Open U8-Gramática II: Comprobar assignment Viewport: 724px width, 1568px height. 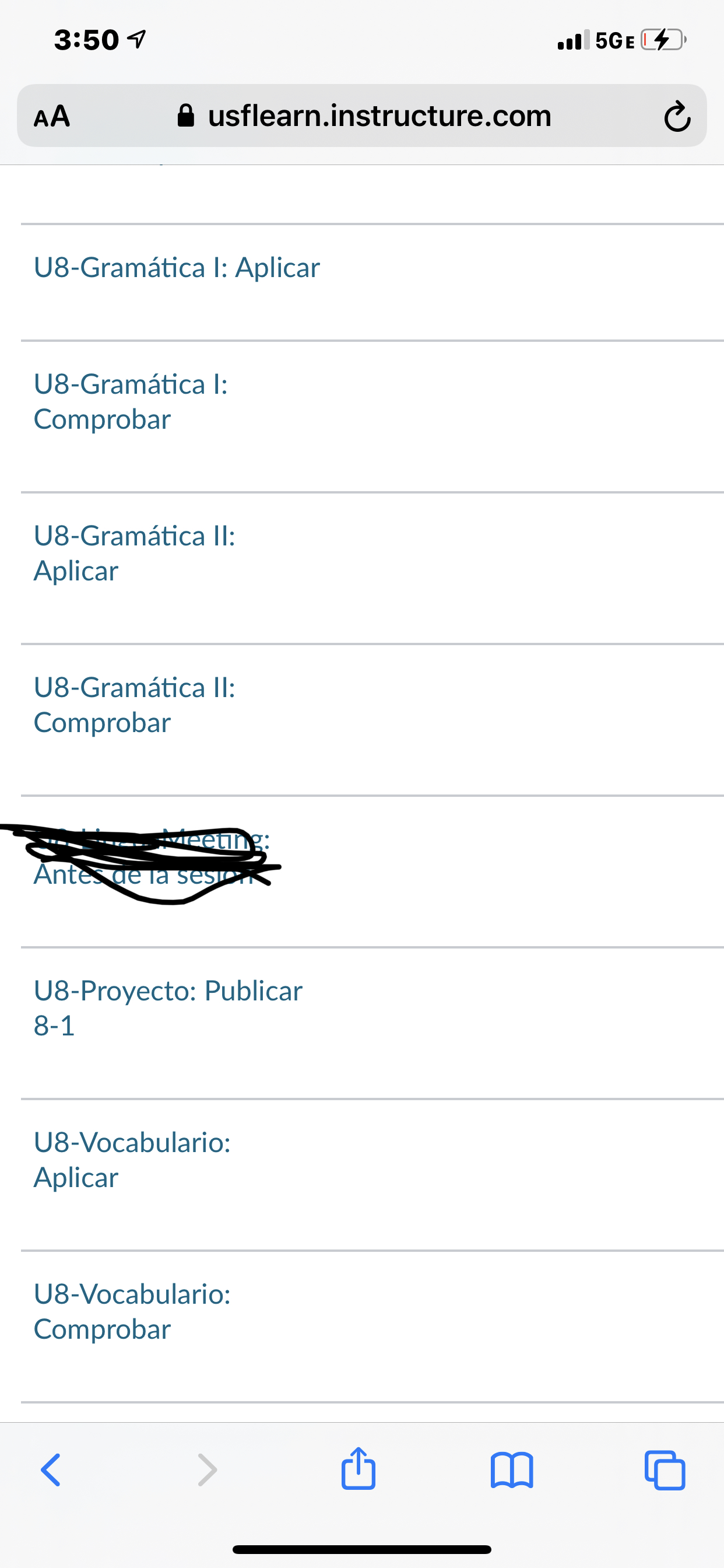click(x=134, y=705)
